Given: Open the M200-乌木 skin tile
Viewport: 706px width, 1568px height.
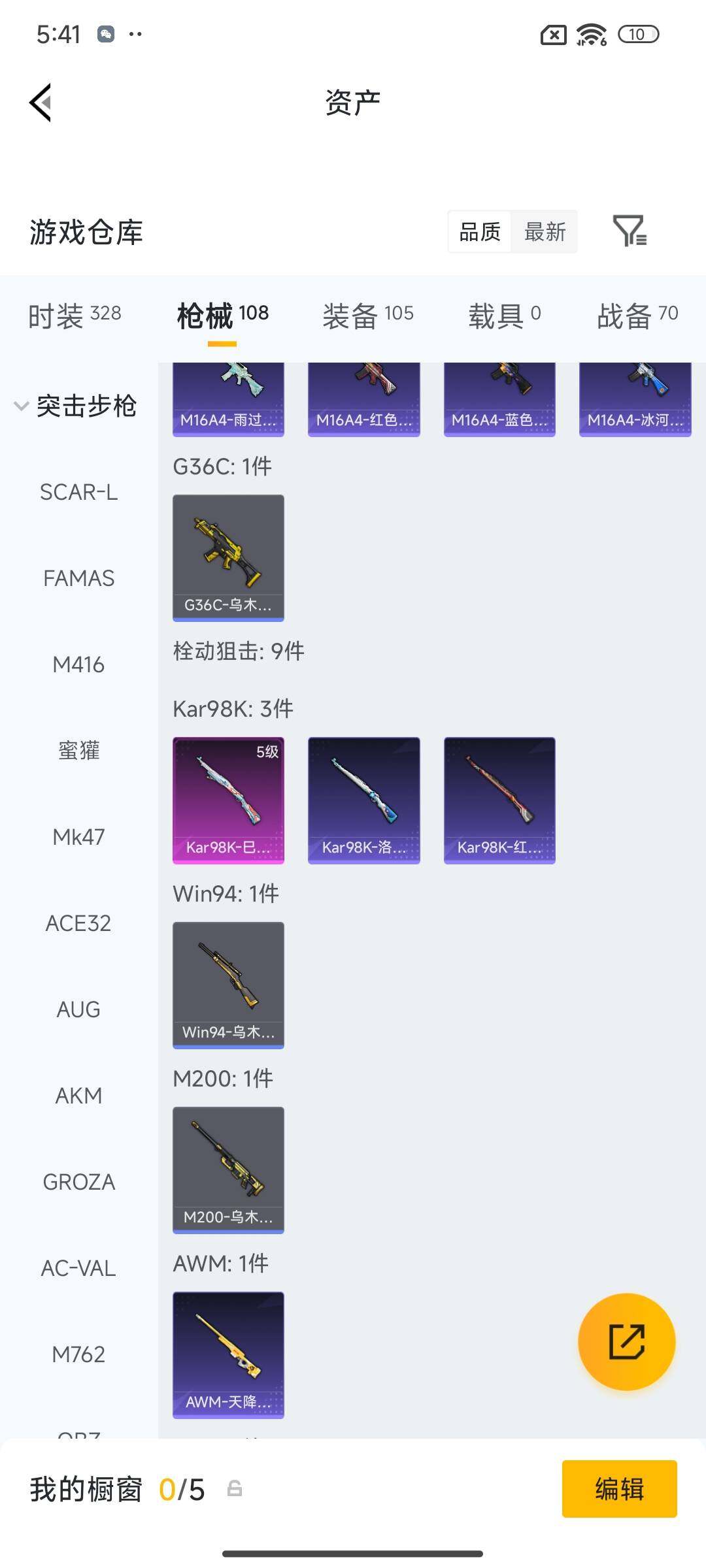Looking at the screenshot, I should tap(228, 1169).
